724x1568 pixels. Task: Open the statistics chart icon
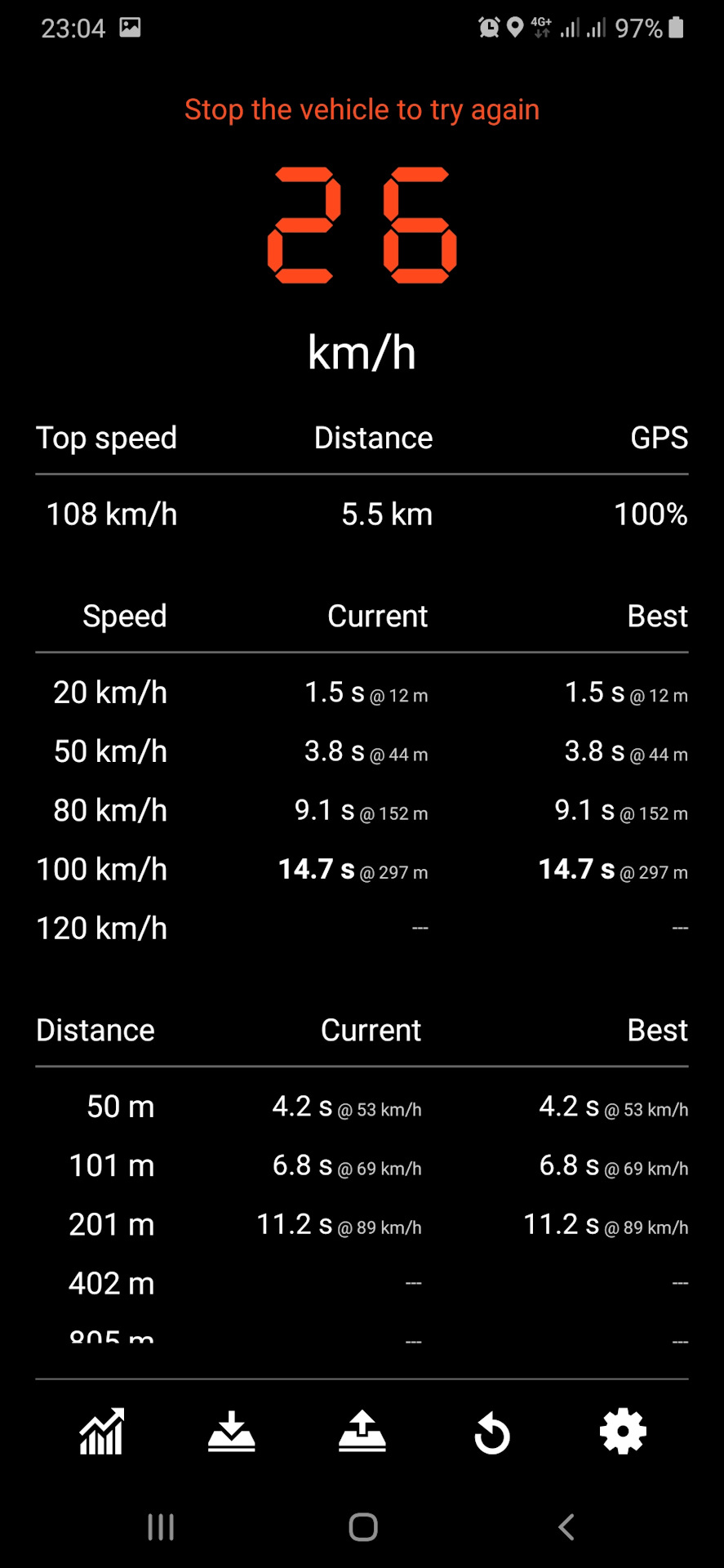101,1432
